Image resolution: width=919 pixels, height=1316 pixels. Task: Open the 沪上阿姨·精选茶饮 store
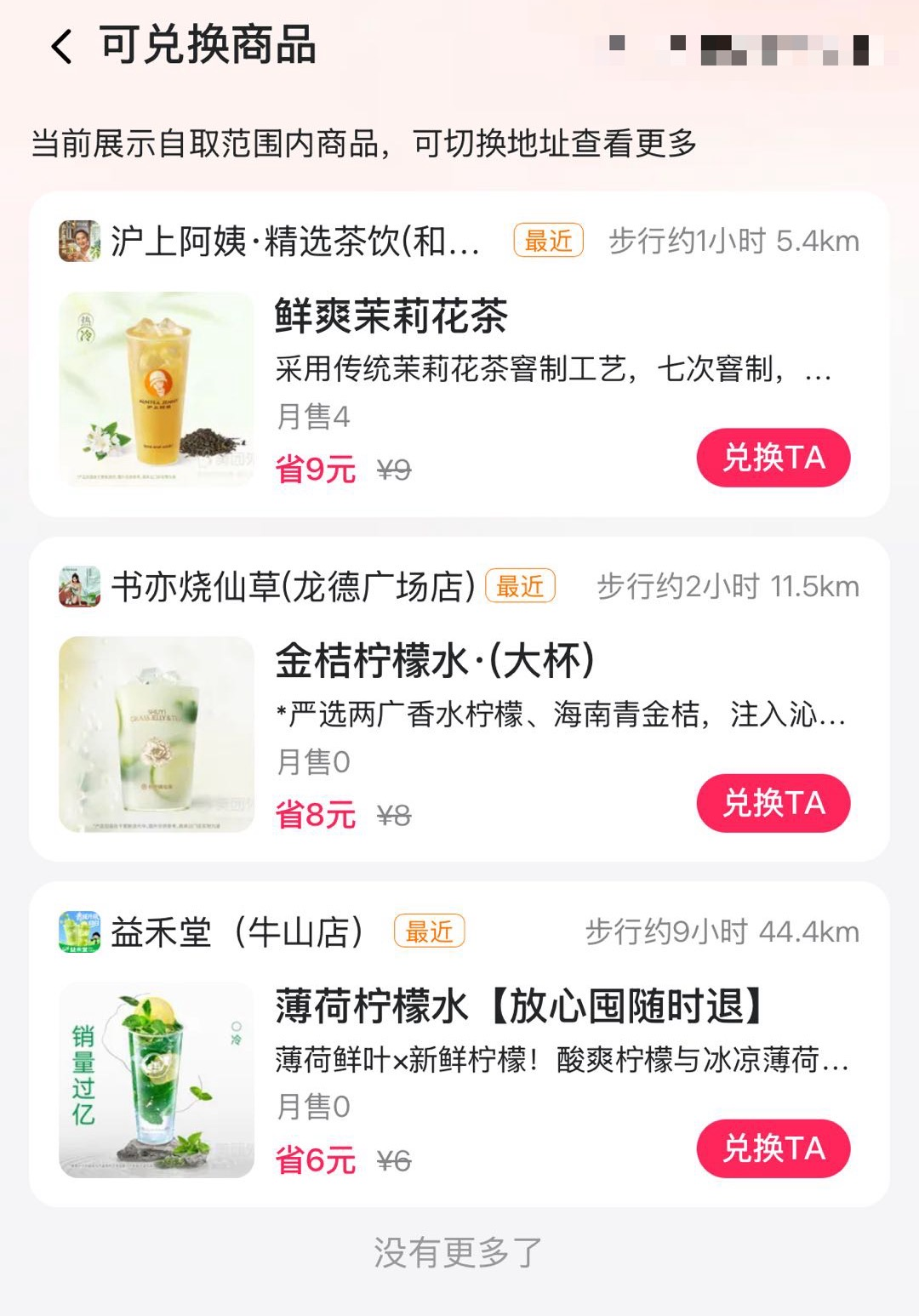pyautogui.click(x=294, y=242)
